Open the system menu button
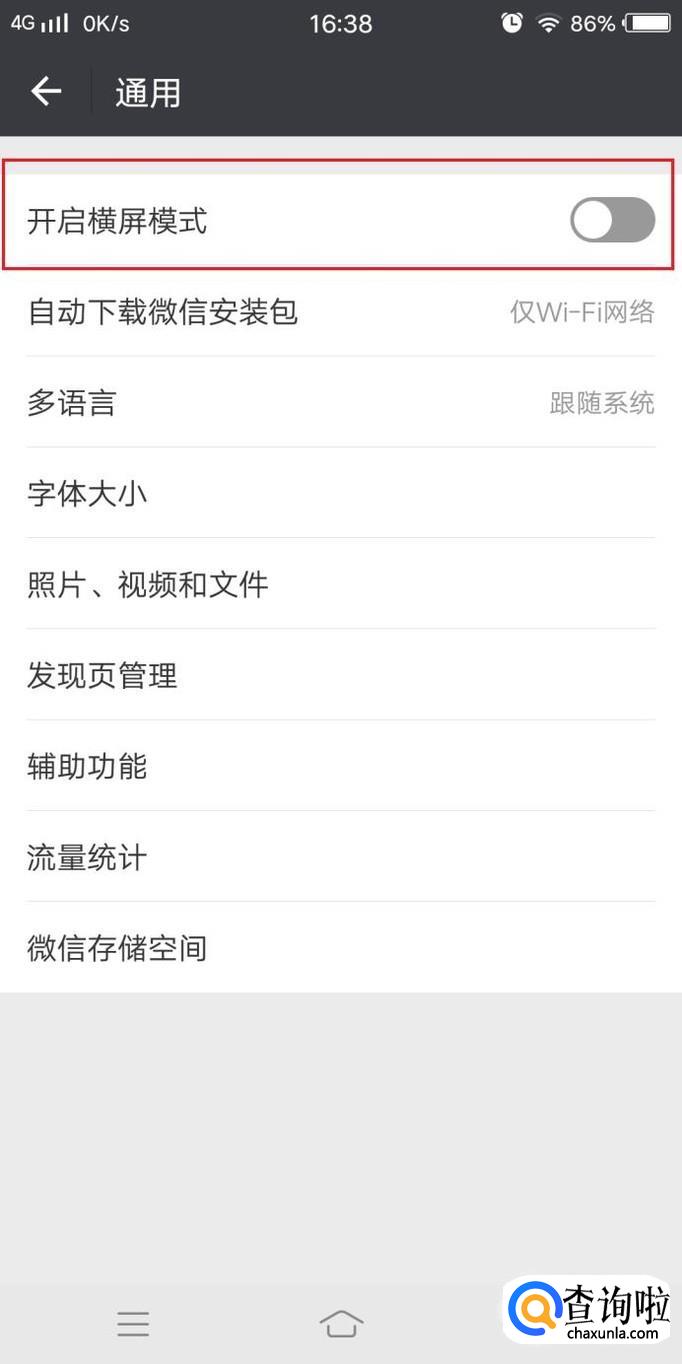Screen dimensions: 682x1364 [x=133, y=1324]
